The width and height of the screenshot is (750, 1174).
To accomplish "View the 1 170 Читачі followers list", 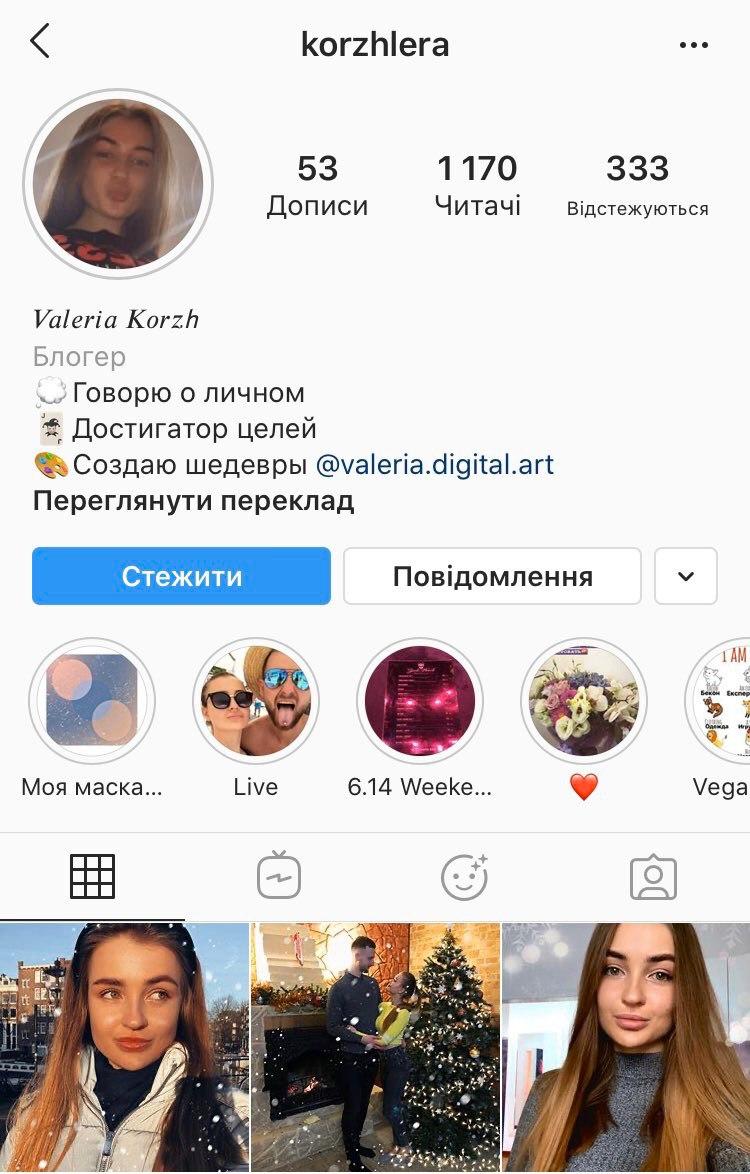I will click(x=477, y=185).
